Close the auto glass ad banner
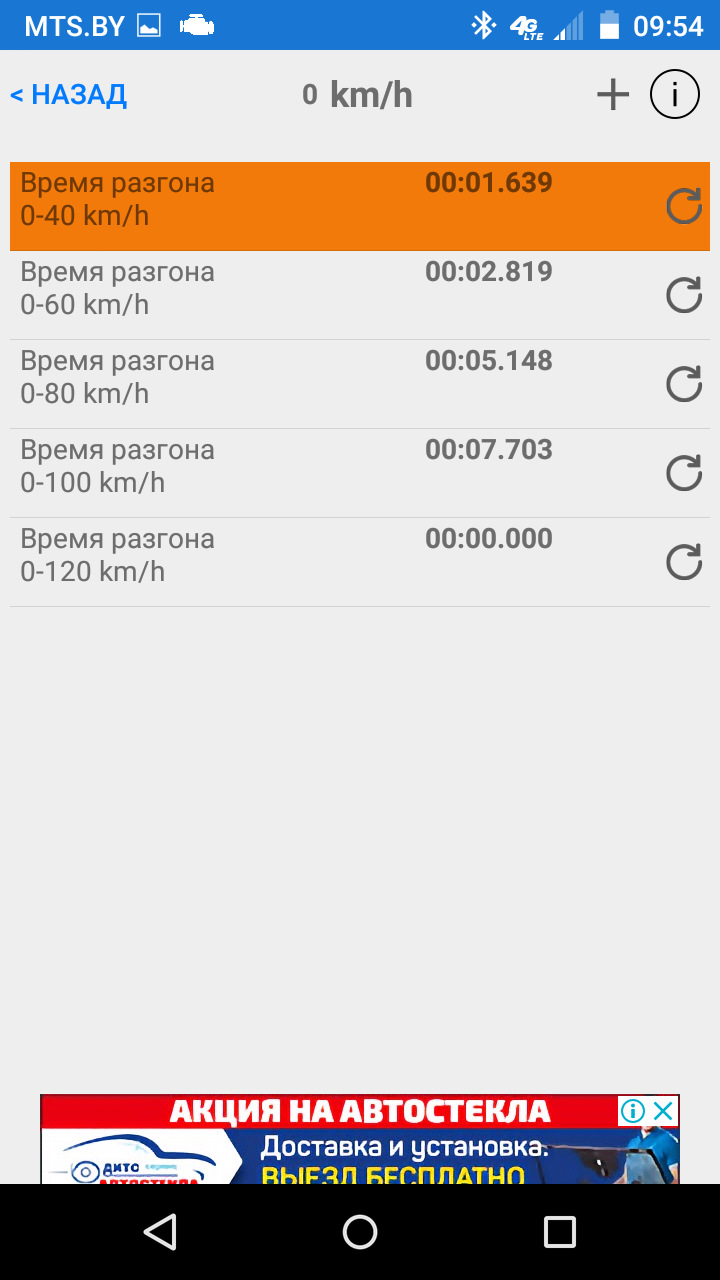This screenshot has height=1280, width=720. [x=664, y=1111]
